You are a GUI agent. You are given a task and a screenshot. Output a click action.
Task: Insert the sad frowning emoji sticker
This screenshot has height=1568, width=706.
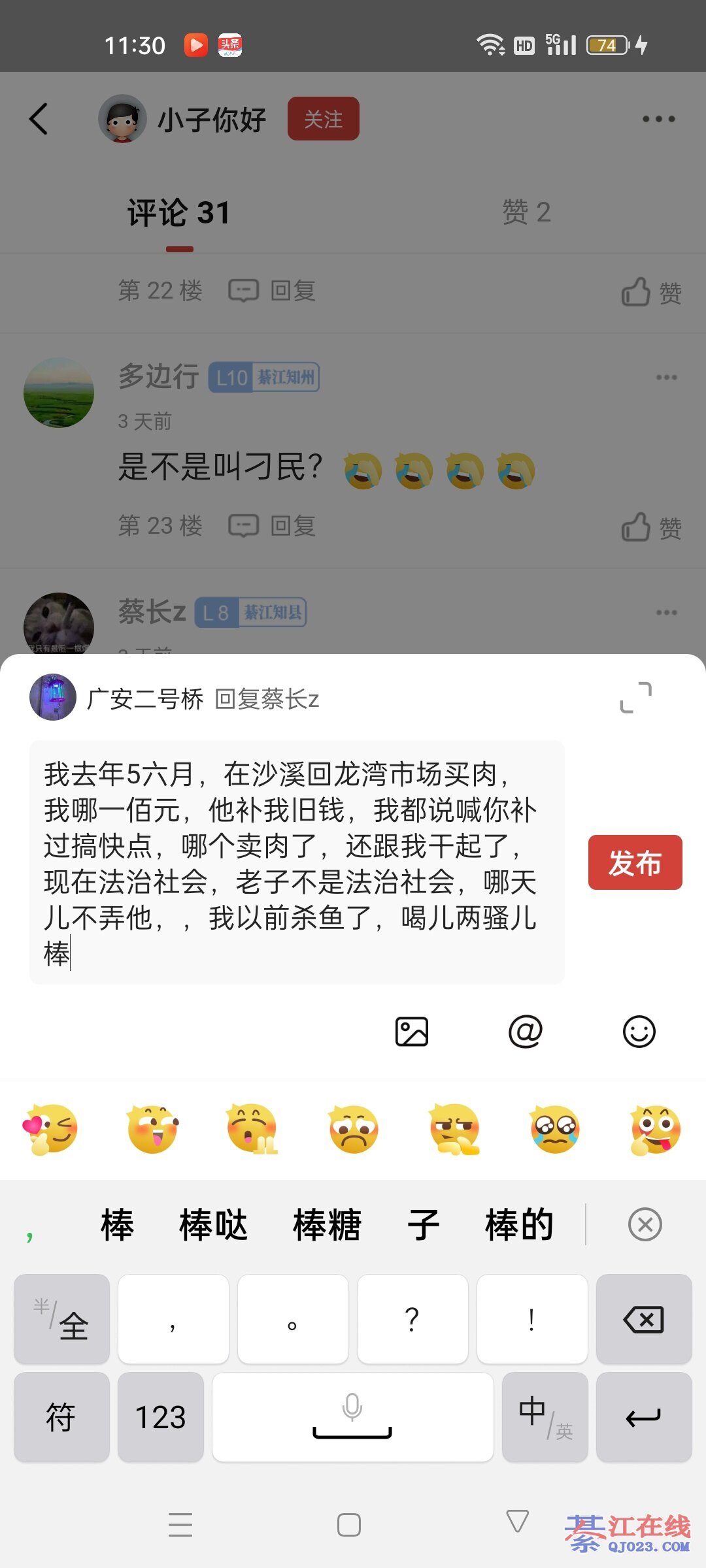pyautogui.click(x=354, y=1129)
